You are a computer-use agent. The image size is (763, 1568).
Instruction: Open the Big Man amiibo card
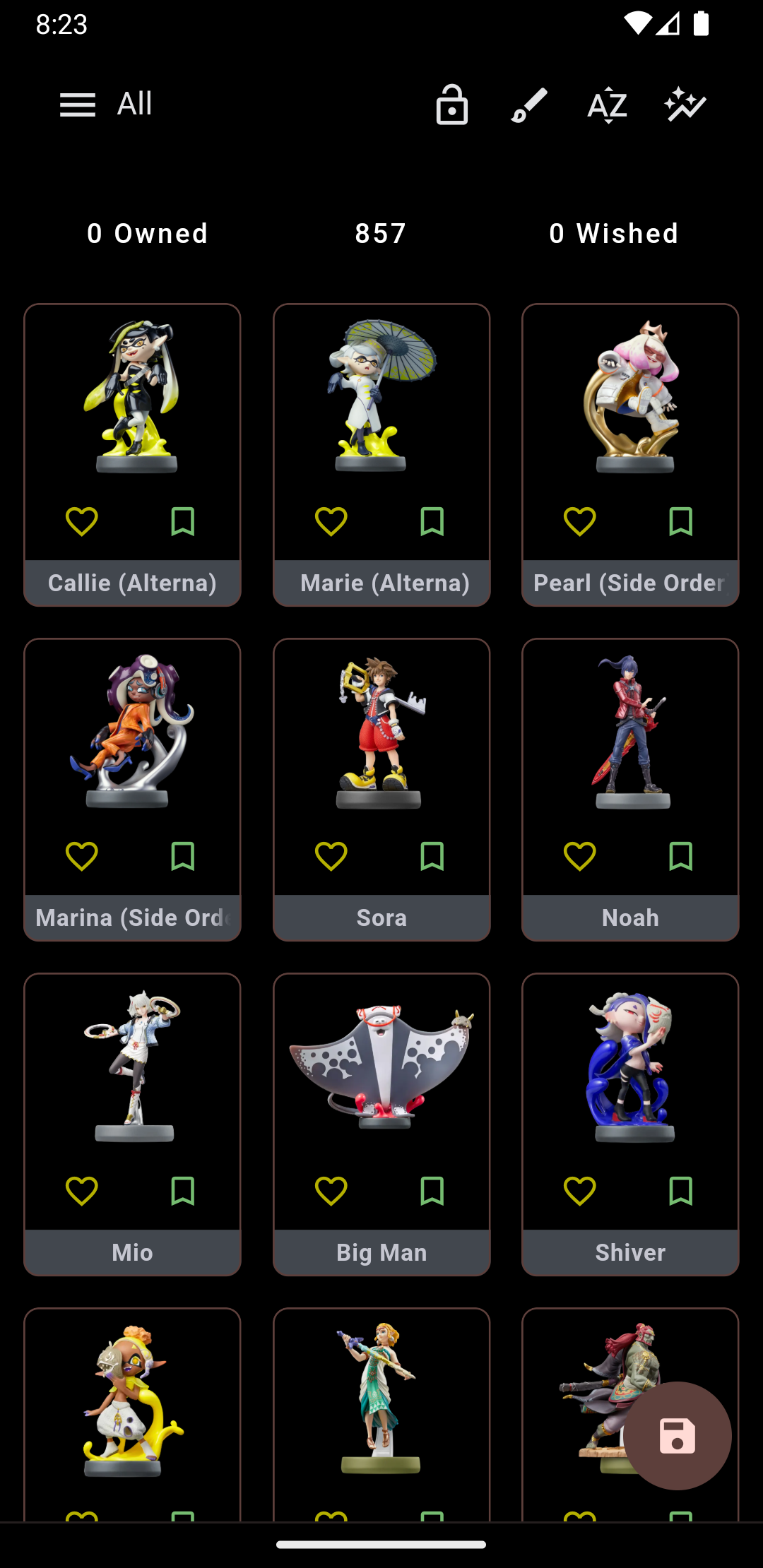click(x=381, y=1124)
